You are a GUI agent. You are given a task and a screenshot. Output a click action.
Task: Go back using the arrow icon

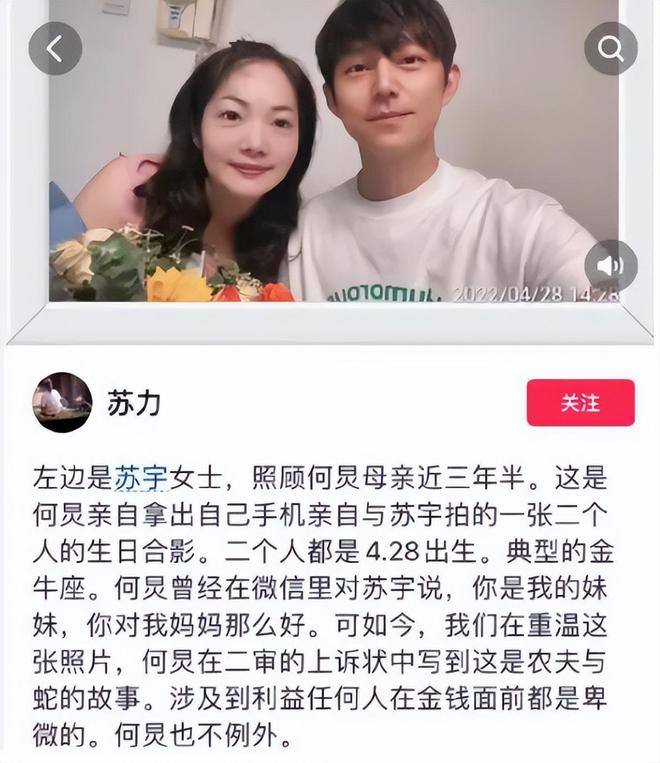[55, 48]
